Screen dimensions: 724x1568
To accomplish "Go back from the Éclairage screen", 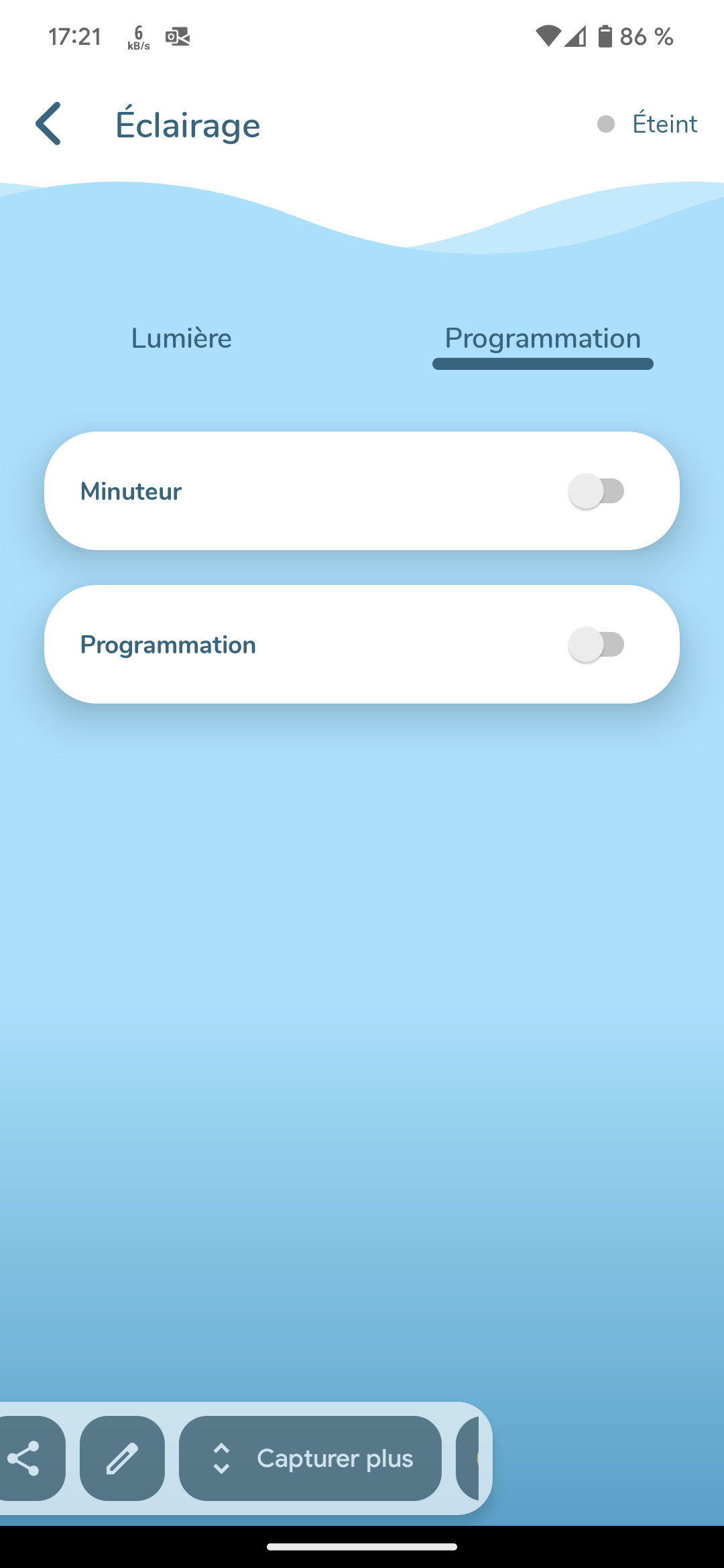I will pos(48,124).
